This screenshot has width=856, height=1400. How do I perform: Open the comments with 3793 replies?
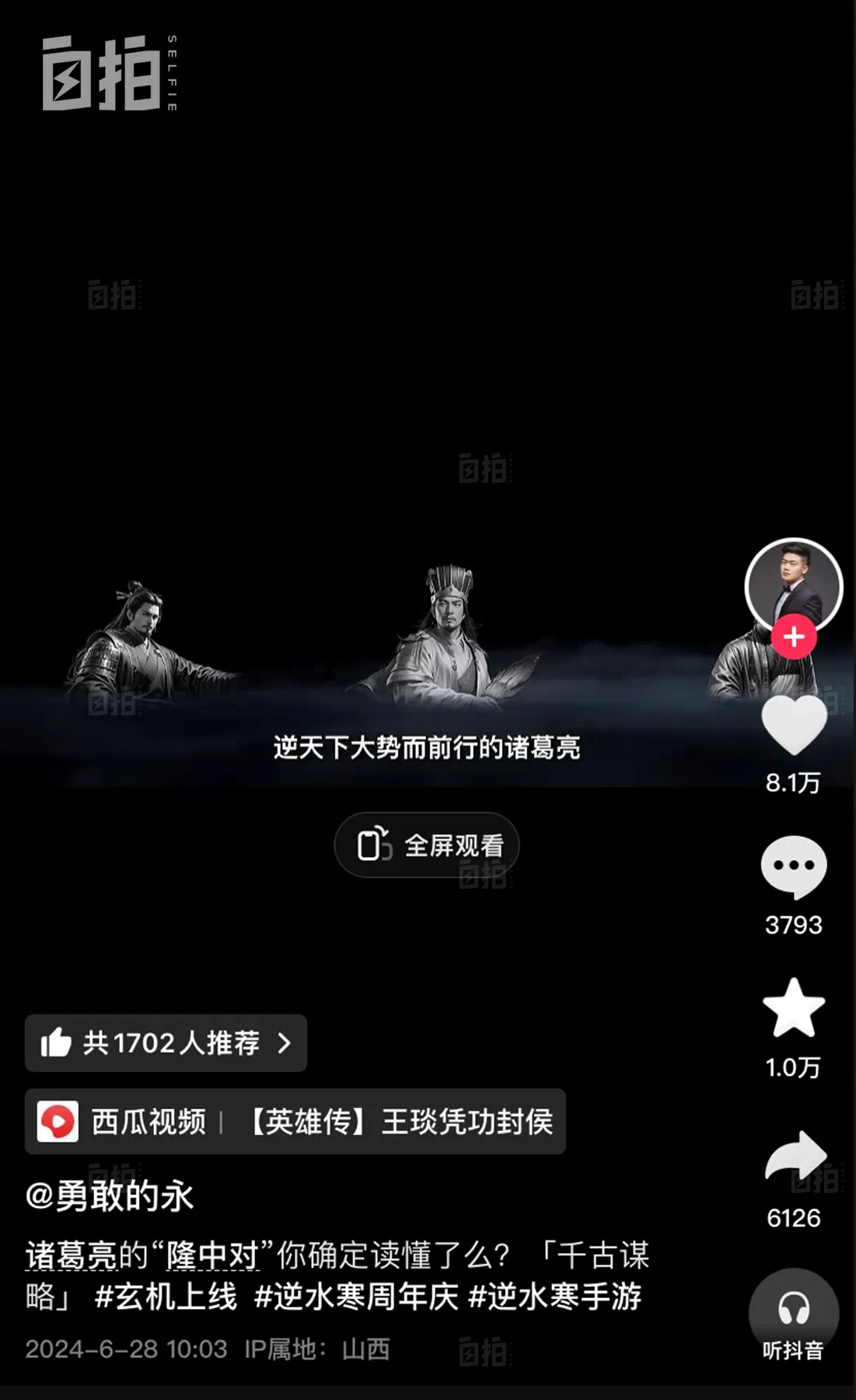[x=793, y=866]
